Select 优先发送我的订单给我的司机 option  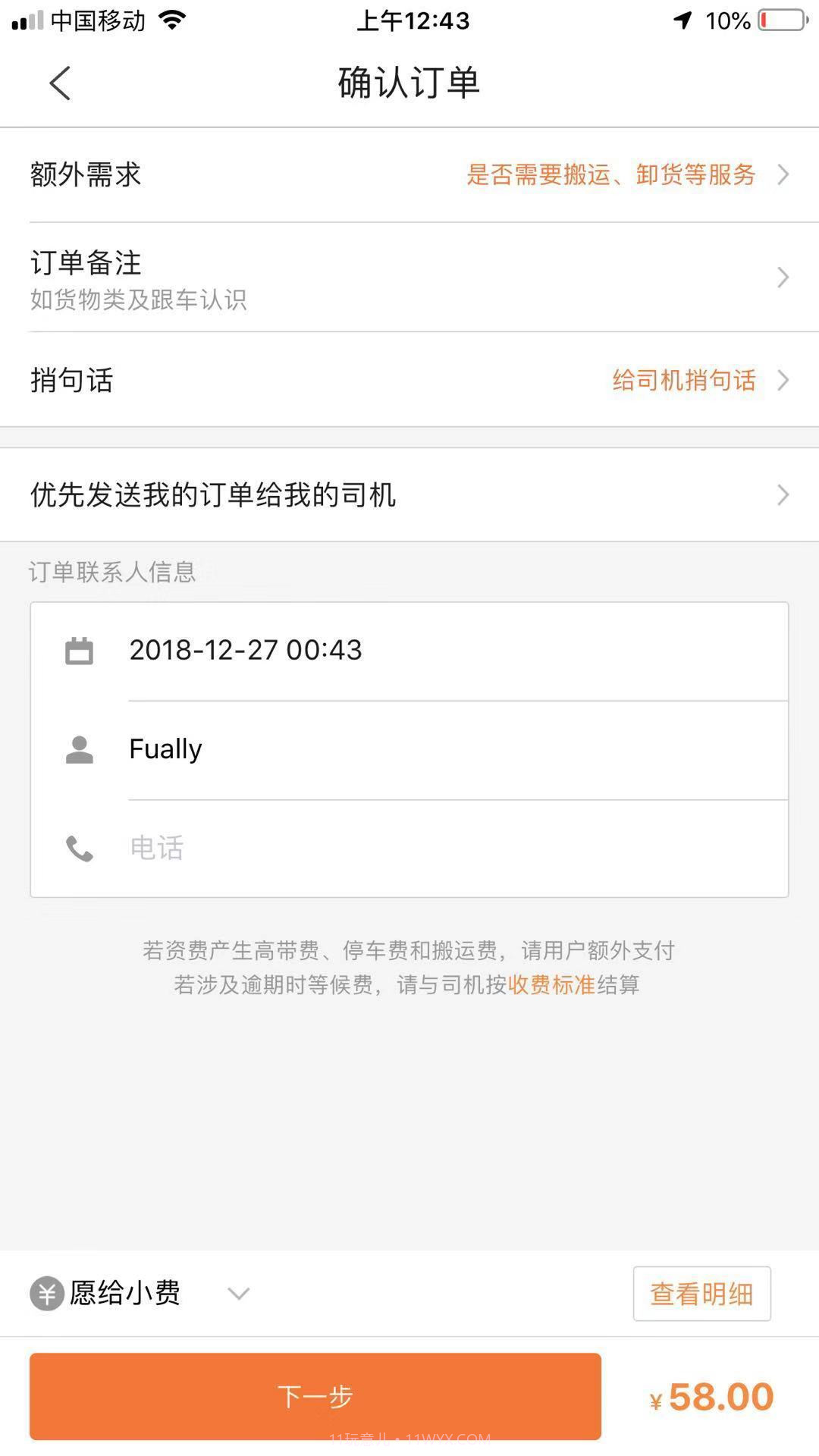coord(409,495)
